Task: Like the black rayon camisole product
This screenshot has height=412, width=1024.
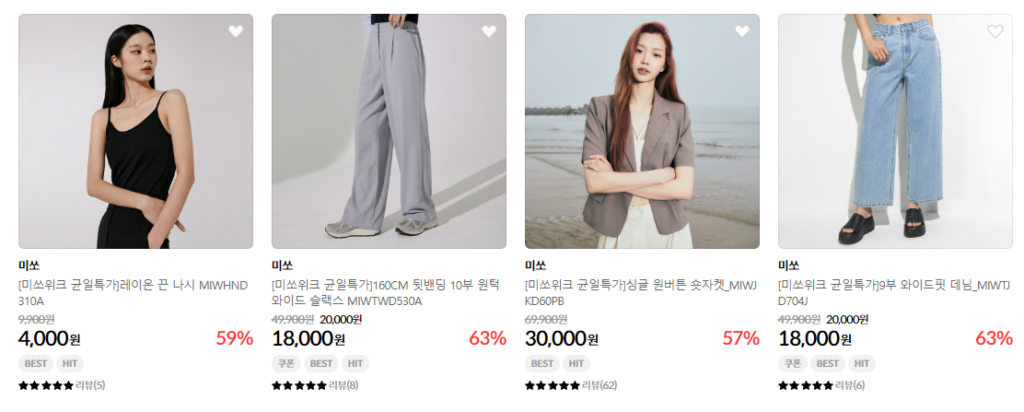Action: 236,32
